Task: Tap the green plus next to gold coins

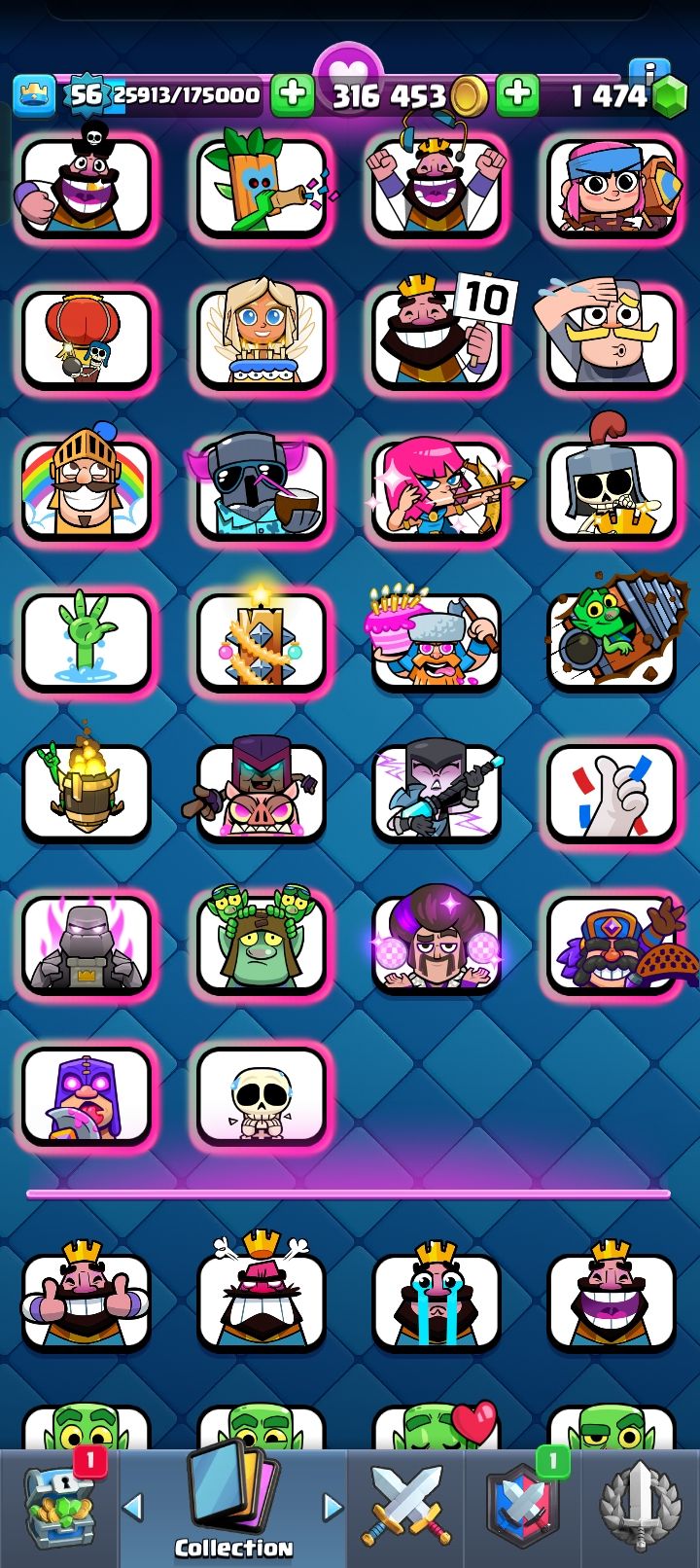Action: (x=518, y=94)
